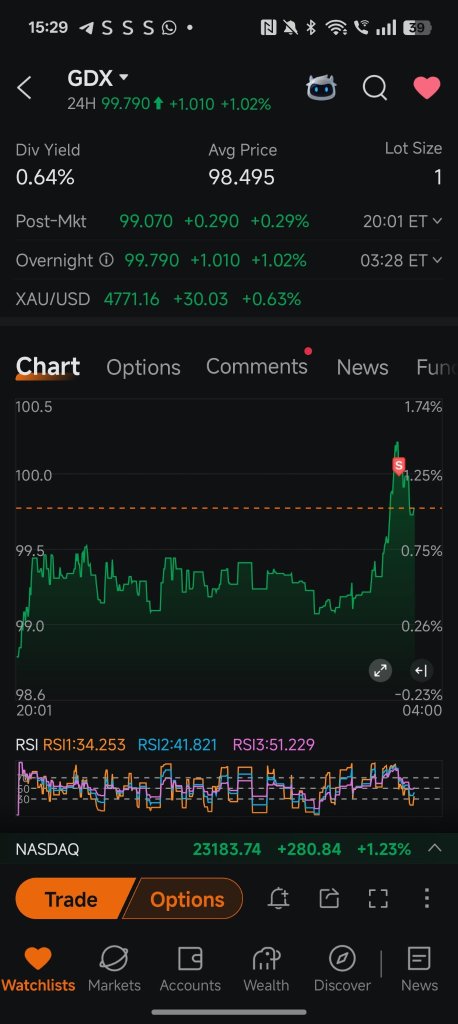This screenshot has width=458, height=1024.
Task: Tap the Options button beside Trade
Action: [x=184, y=899]
